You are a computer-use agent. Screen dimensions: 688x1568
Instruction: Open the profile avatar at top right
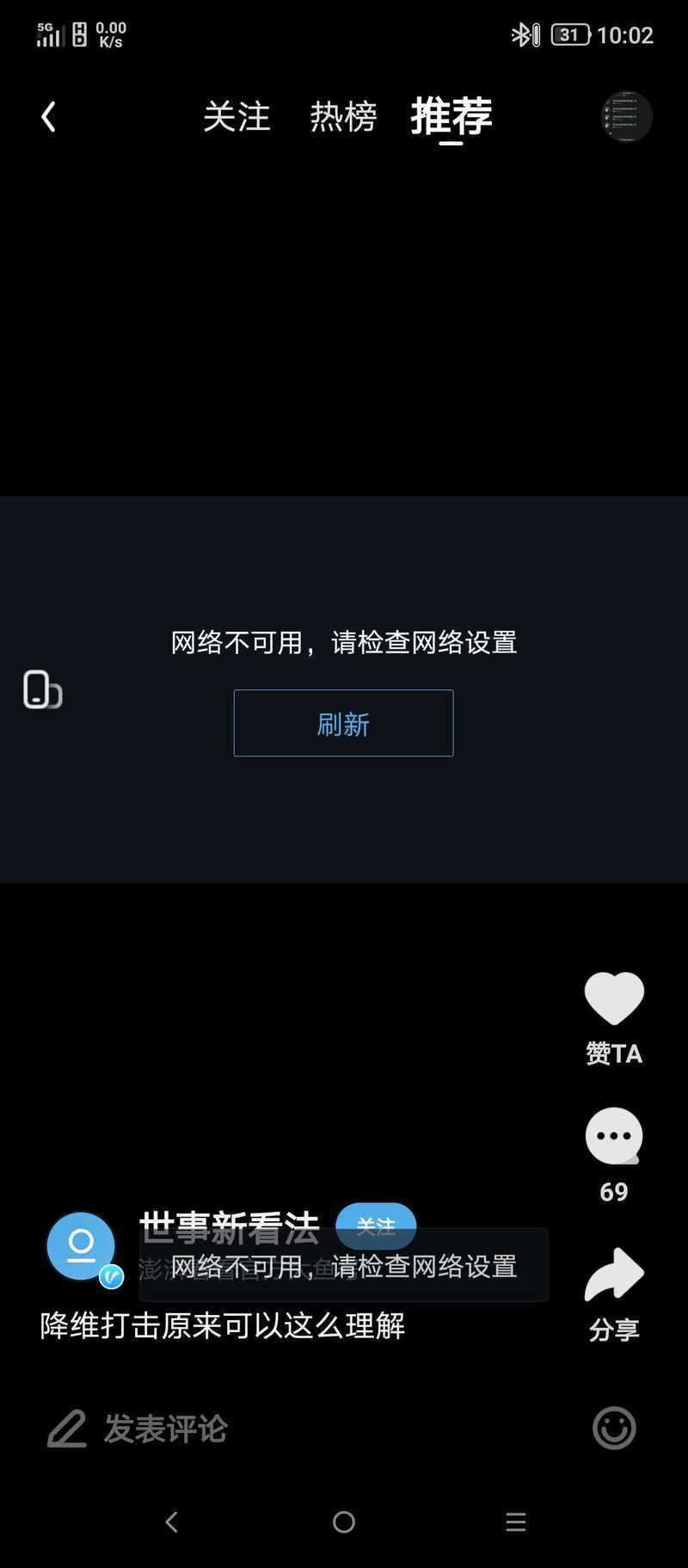(626, 116)
